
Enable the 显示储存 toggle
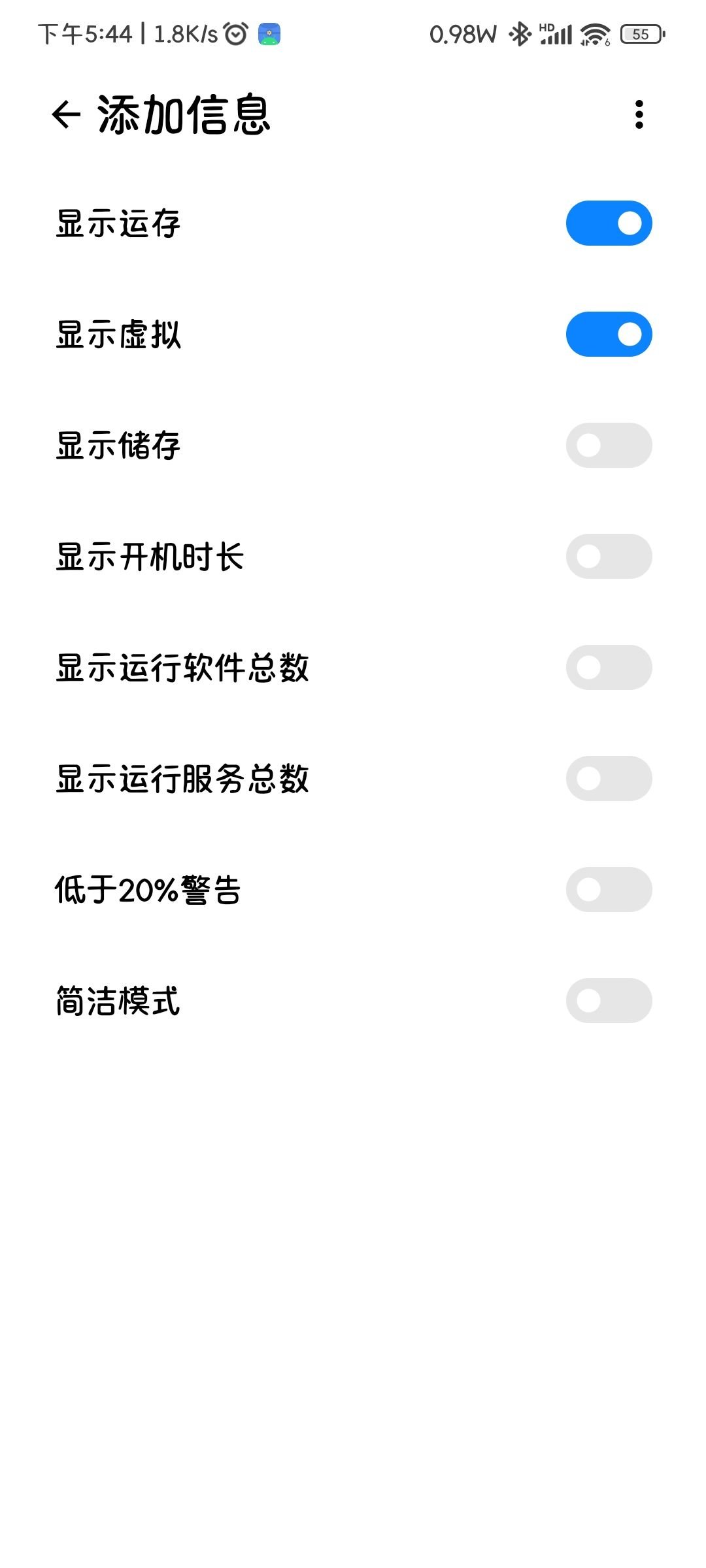[607, 446]
